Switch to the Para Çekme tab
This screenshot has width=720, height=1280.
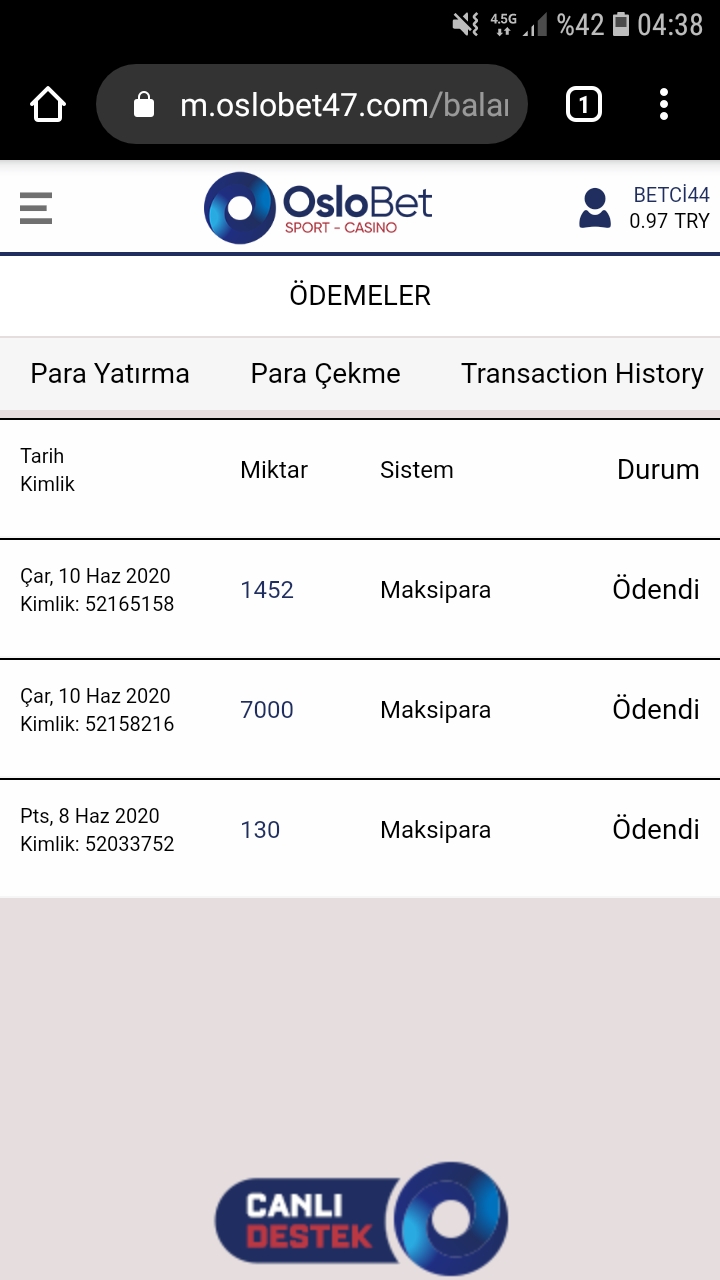tap(325, 374)
